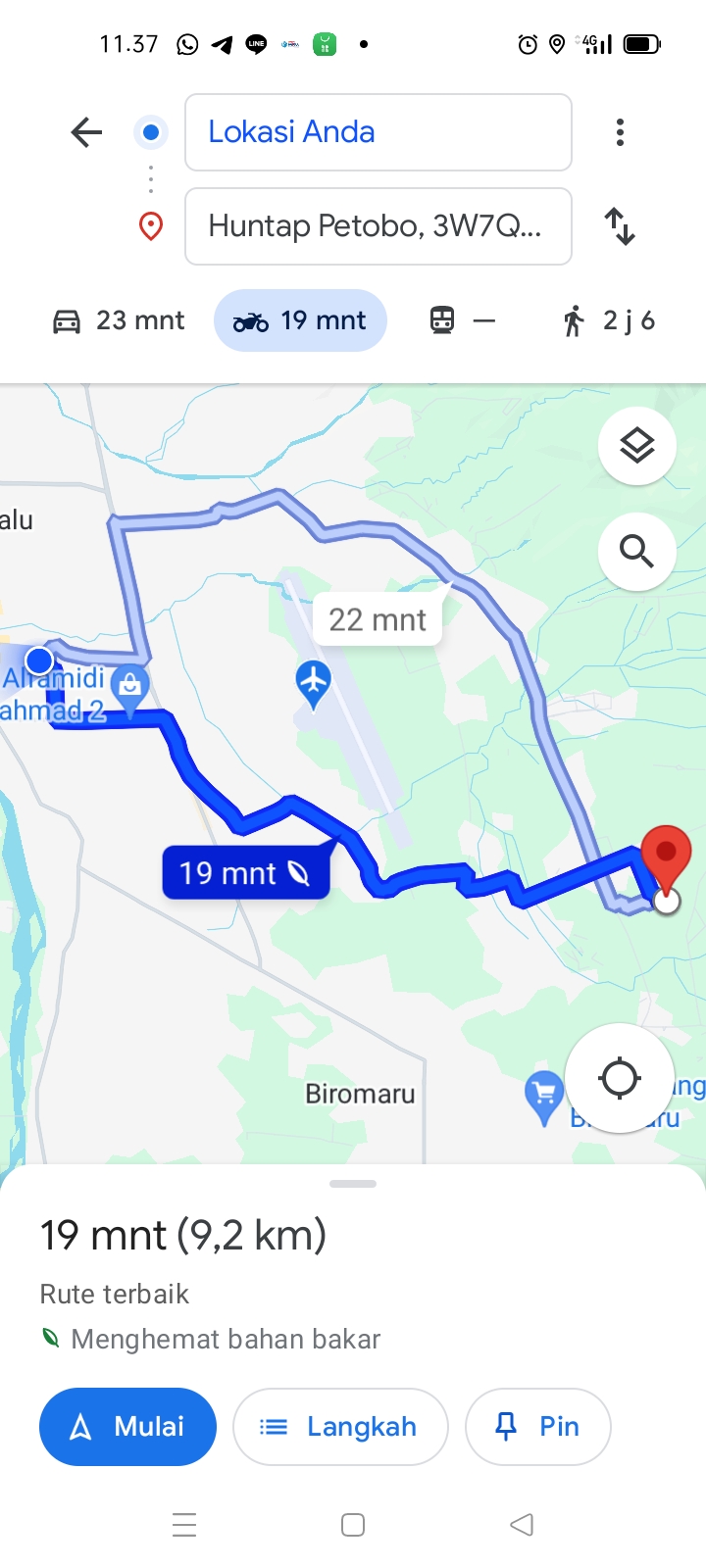
Task: Tap the airport marker on the map
Action: (x=313, y=683)
